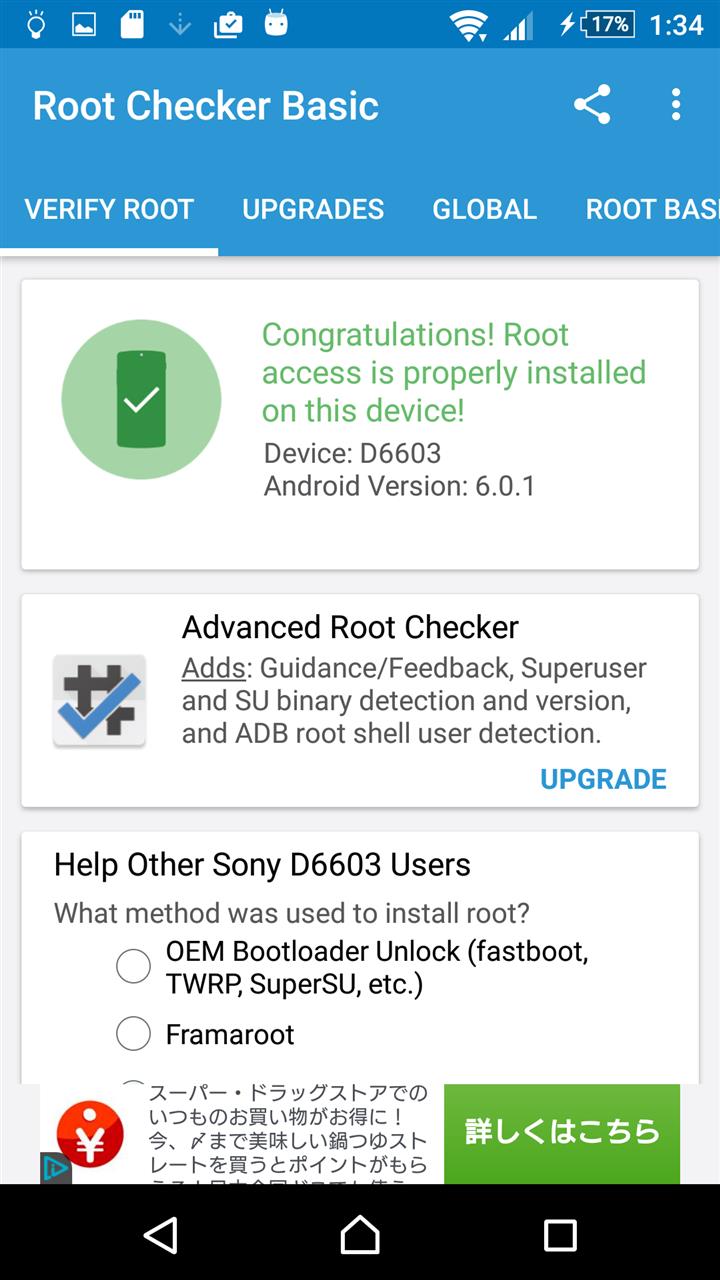The image size is (720, 1280).
Task: Open the Root Basics tab
Action: tap(651, 209)
